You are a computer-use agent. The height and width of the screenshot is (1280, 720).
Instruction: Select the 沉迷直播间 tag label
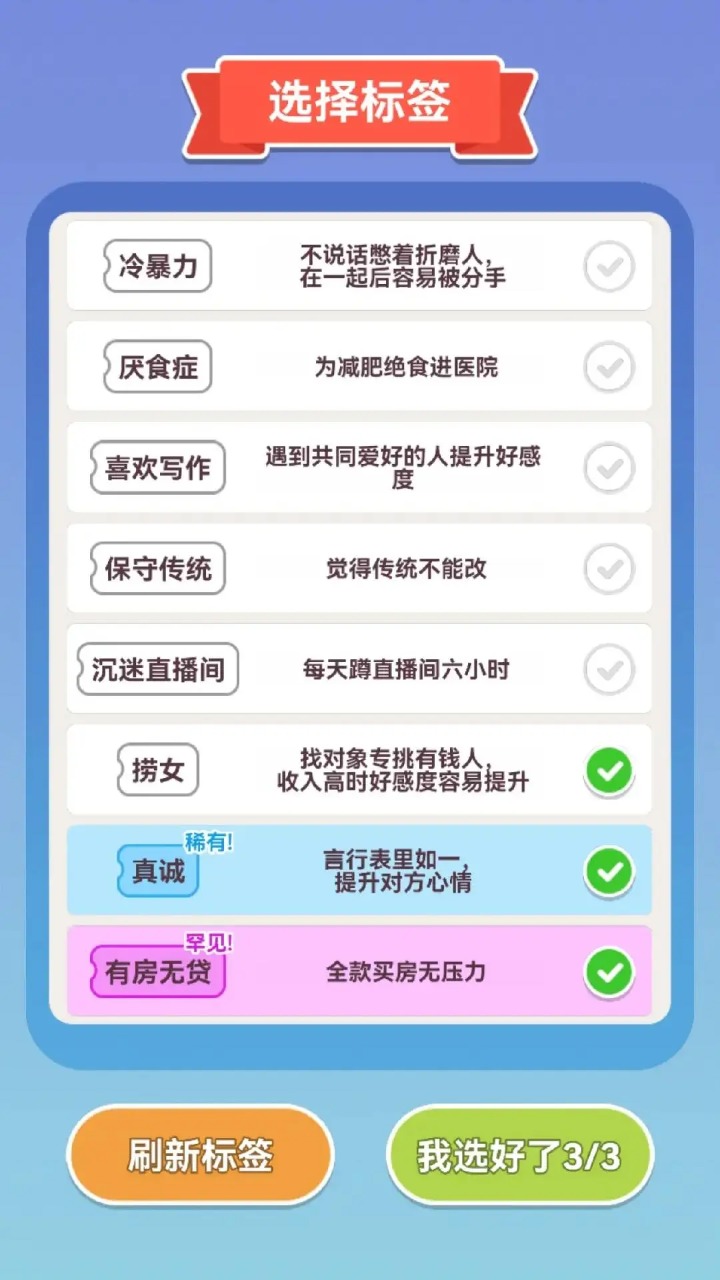pos(157,669)
